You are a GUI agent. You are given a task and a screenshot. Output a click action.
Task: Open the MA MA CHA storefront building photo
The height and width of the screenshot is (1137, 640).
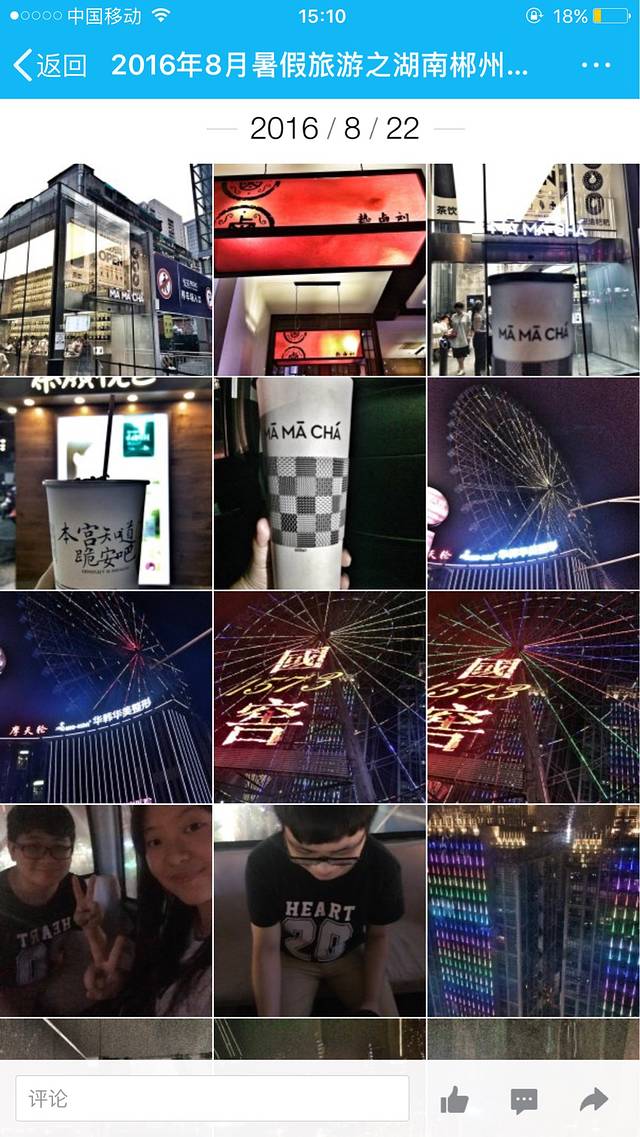coord(105,269)
